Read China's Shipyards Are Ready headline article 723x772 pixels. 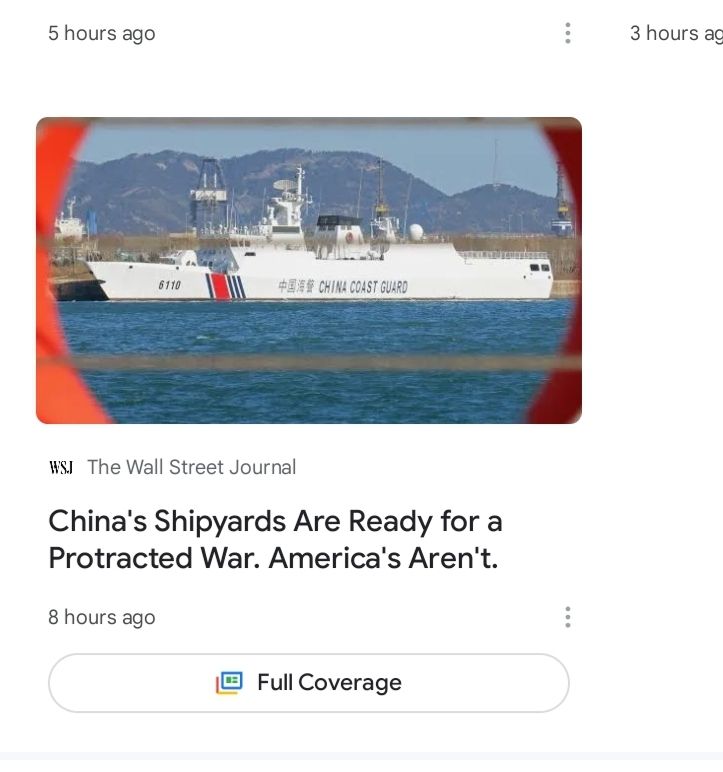point(275,540)
